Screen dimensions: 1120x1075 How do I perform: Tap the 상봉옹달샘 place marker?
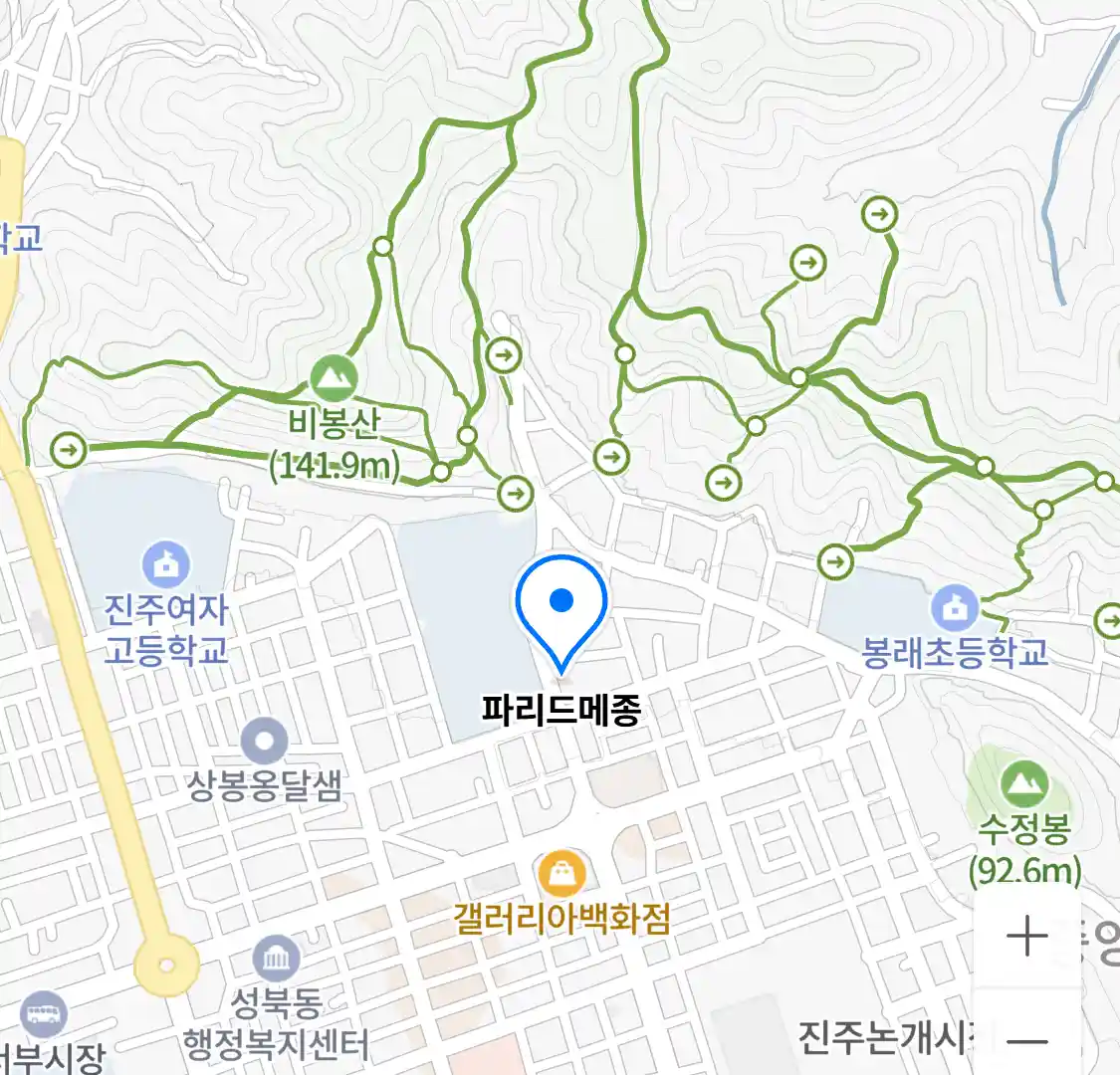(x=265, y=742)
